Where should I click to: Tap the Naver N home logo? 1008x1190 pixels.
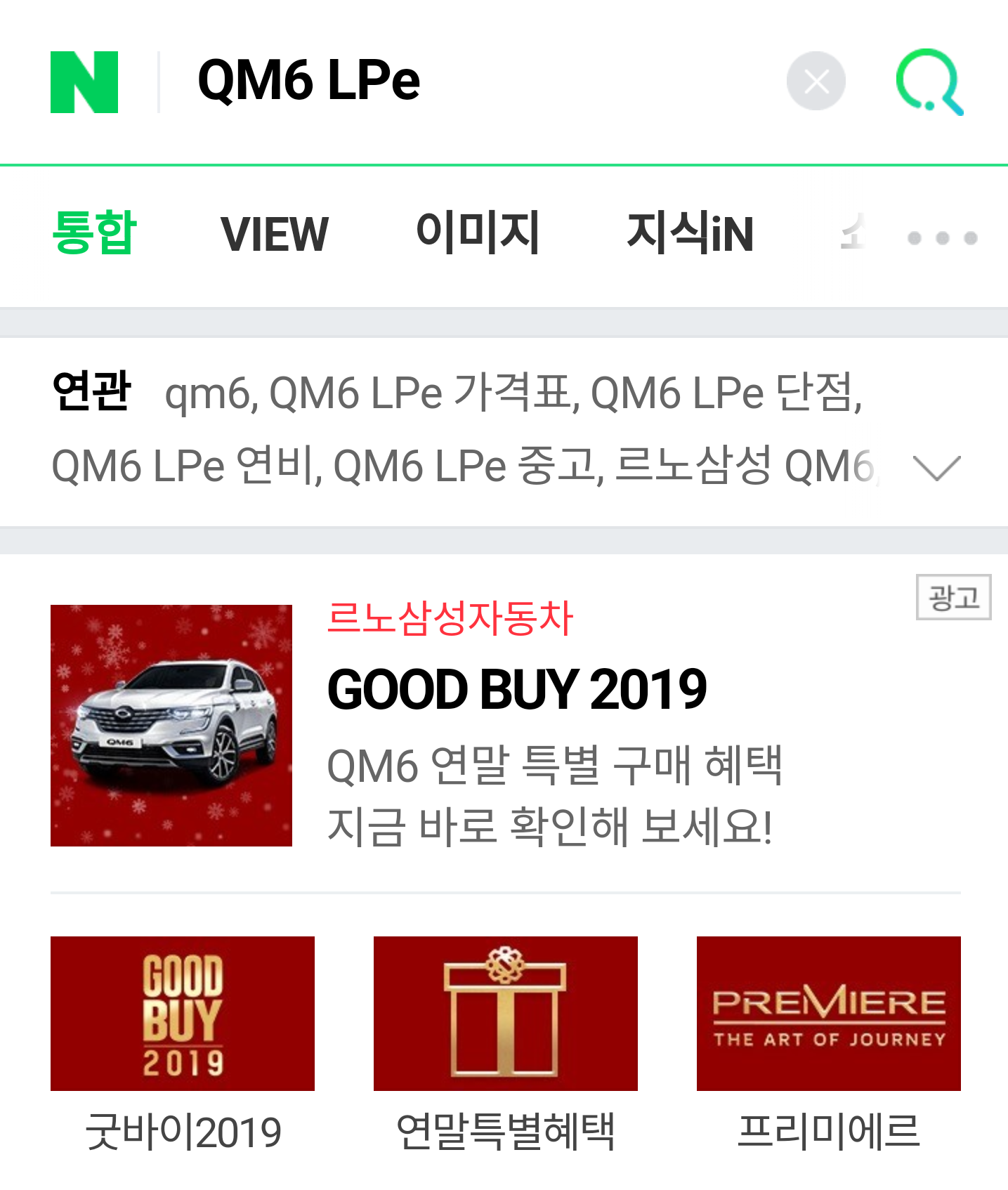pyautogui.click(x=84, y=82)
